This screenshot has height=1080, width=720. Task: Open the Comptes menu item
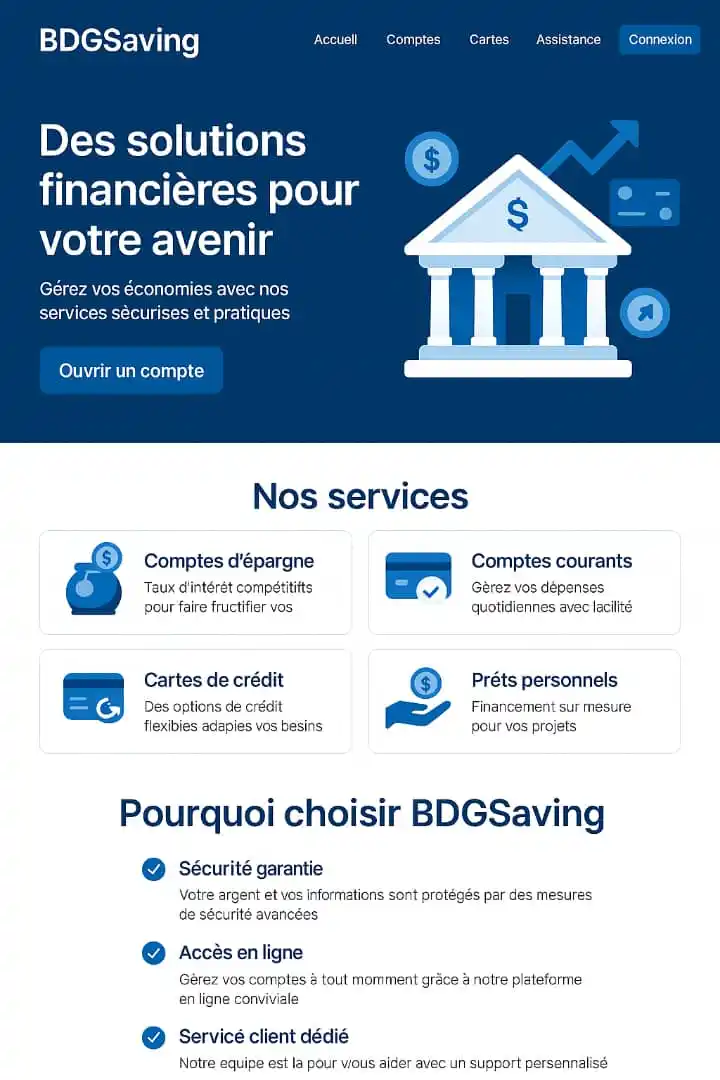tap(413, 40)
